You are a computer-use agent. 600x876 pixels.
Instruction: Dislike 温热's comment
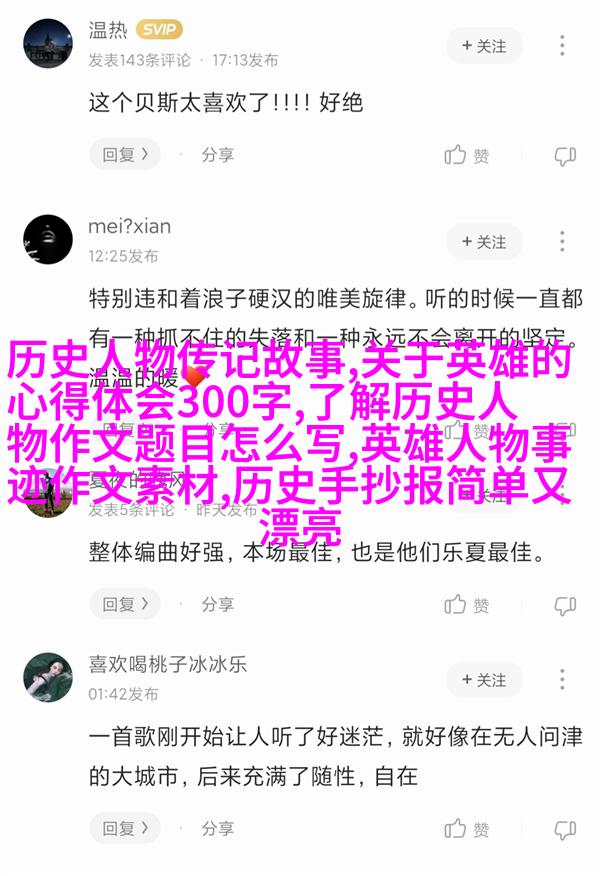tap(565, 156)
